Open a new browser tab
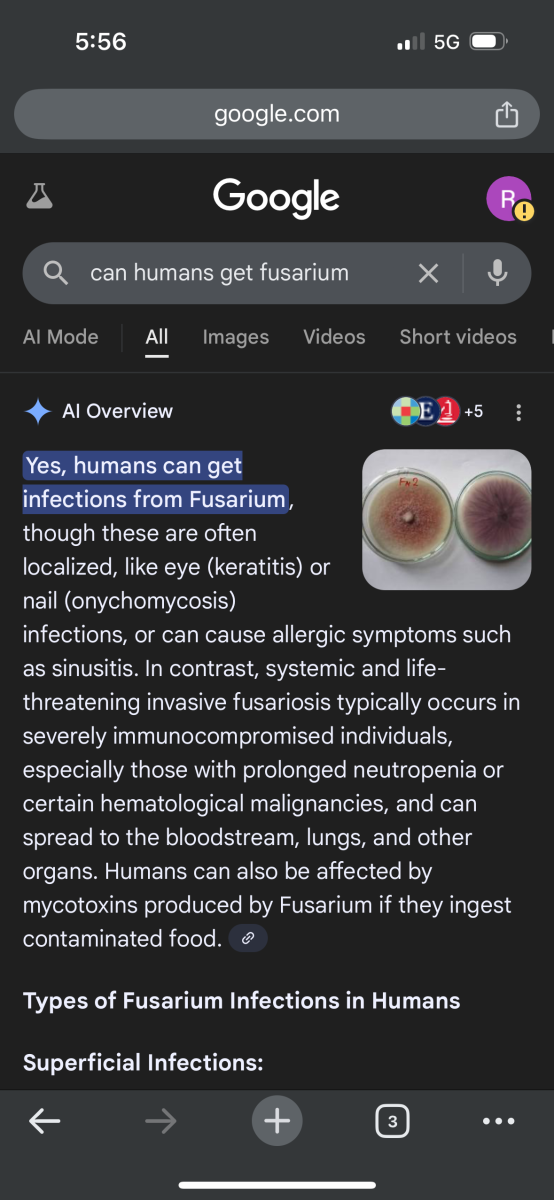This screenshot has width=554, height=1200. click(277, 1122)
